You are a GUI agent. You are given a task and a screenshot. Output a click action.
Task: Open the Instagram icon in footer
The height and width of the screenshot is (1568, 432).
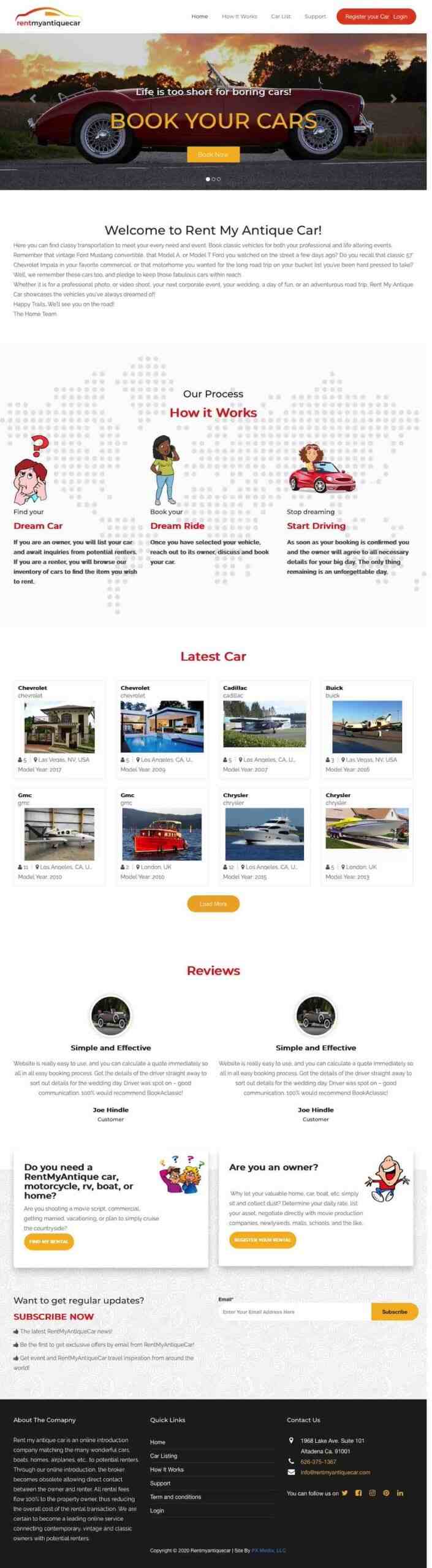[372, 1493]
